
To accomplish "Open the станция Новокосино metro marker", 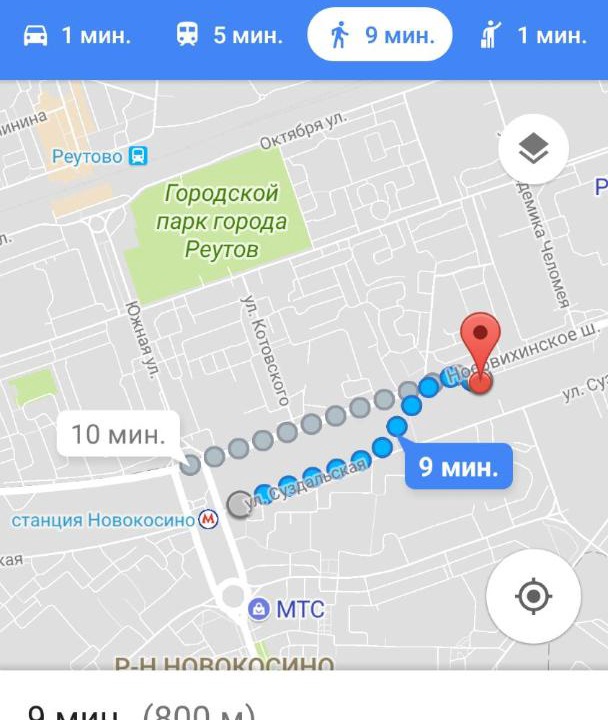I will point(208,520).
